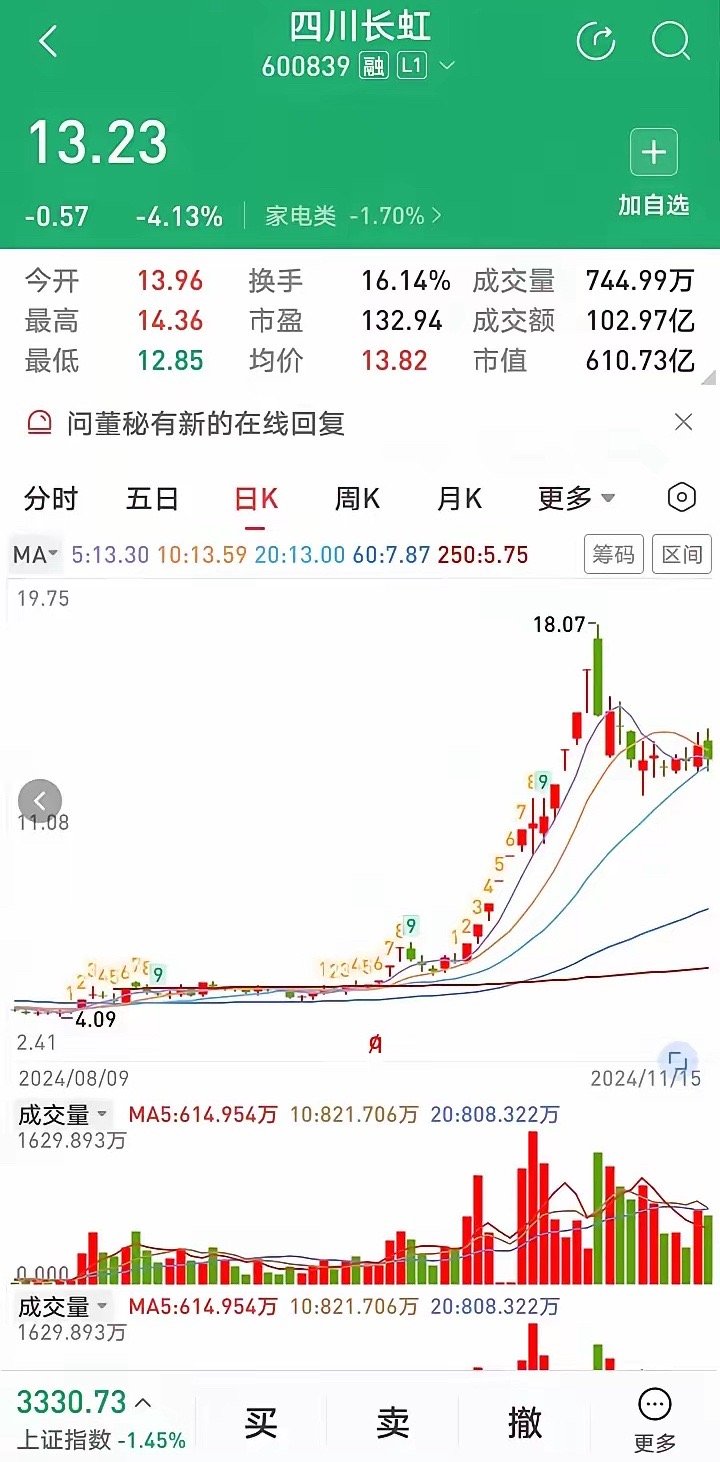Expand the 更多 chart period dropdown
Viewport: 720px width, 1462px height.
[576, 498]
